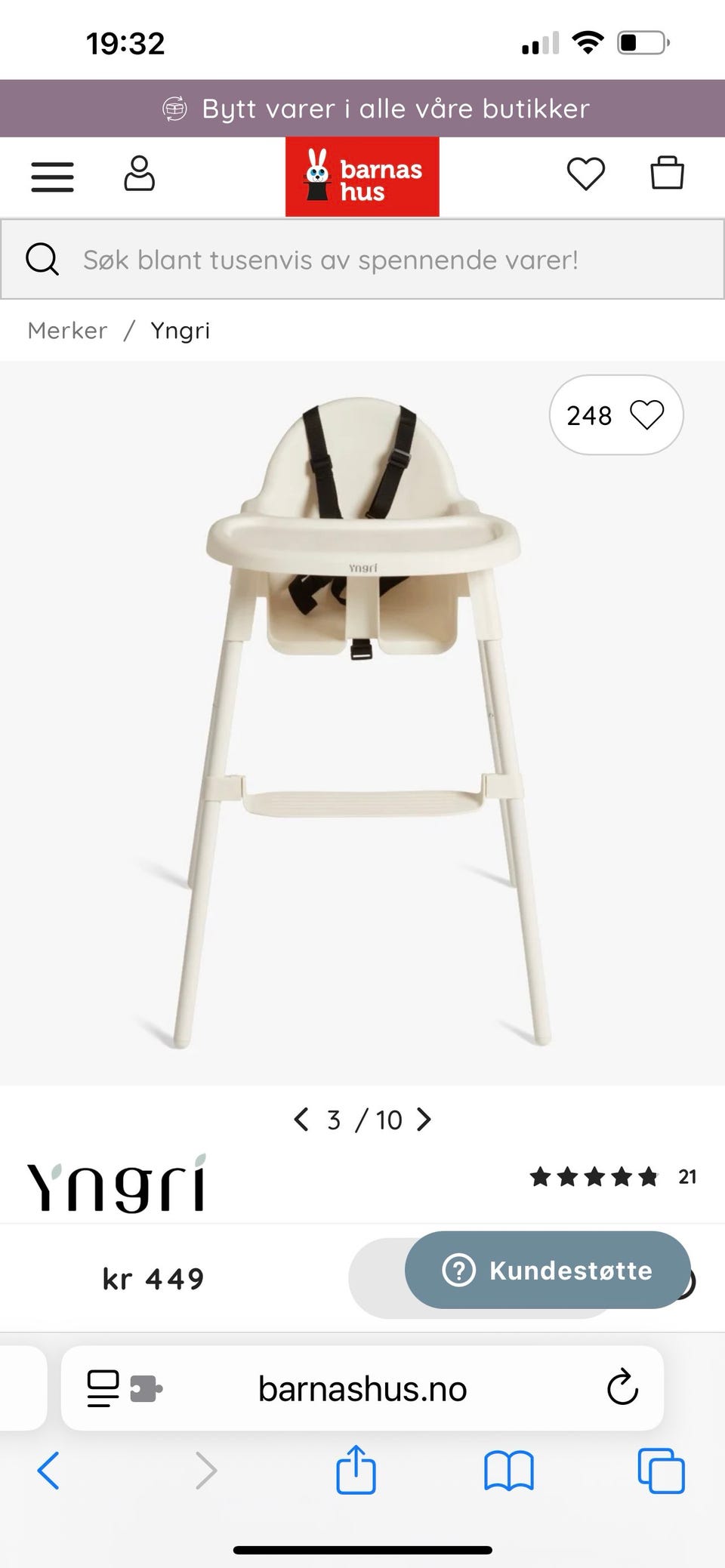
Task: Tap the barnashus.no address bar
Action: pyautogui.click(x=362, y=1388)
